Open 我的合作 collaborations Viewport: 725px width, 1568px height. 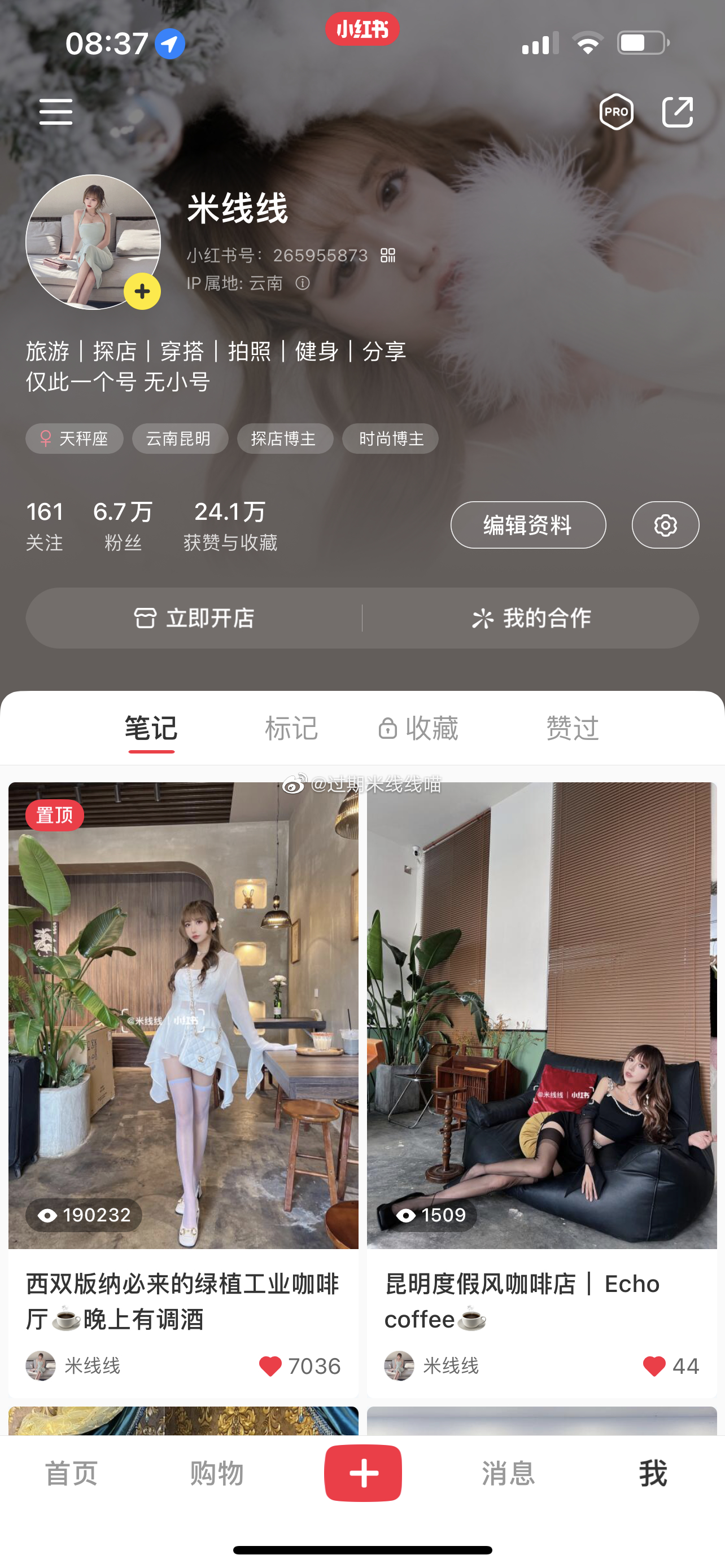(x=531, y=618)
